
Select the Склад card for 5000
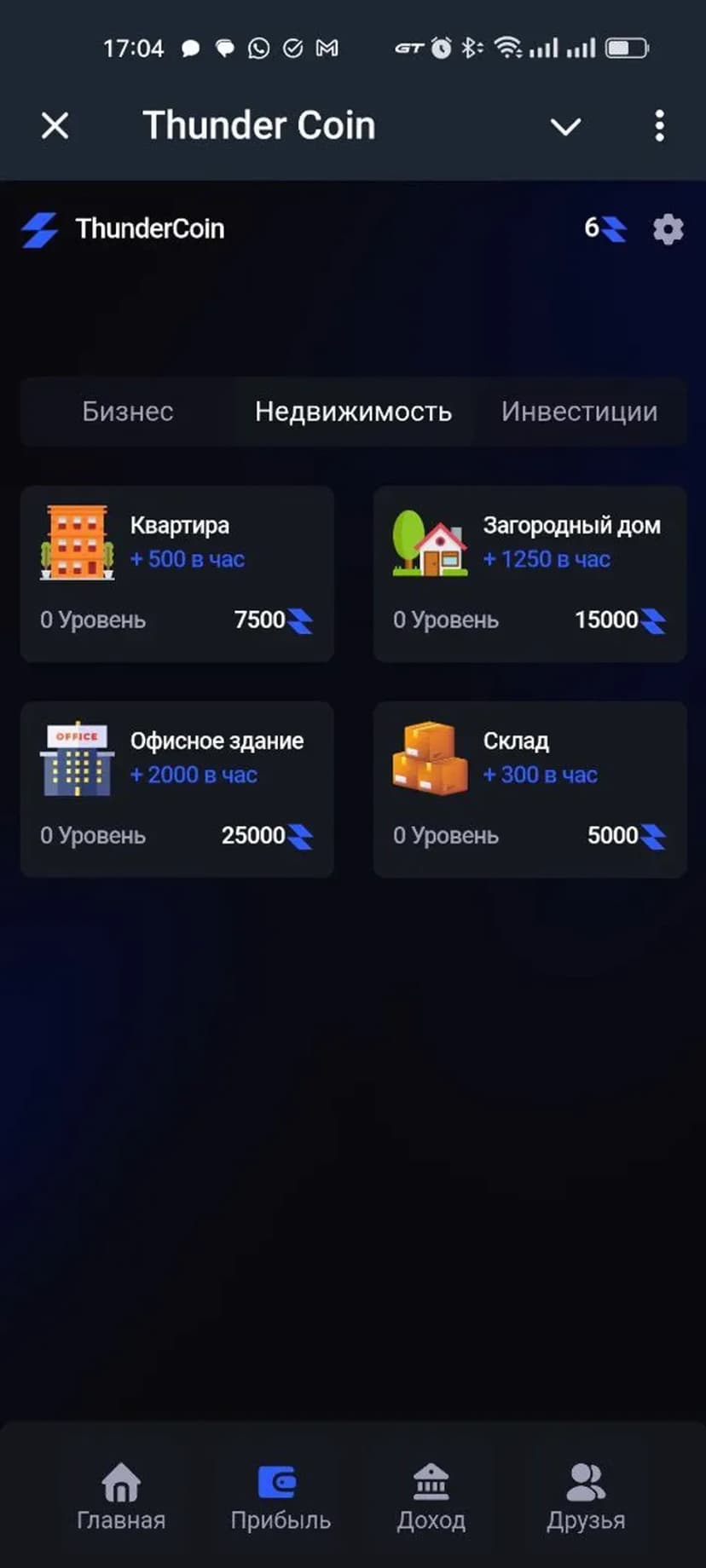[529, 789]
